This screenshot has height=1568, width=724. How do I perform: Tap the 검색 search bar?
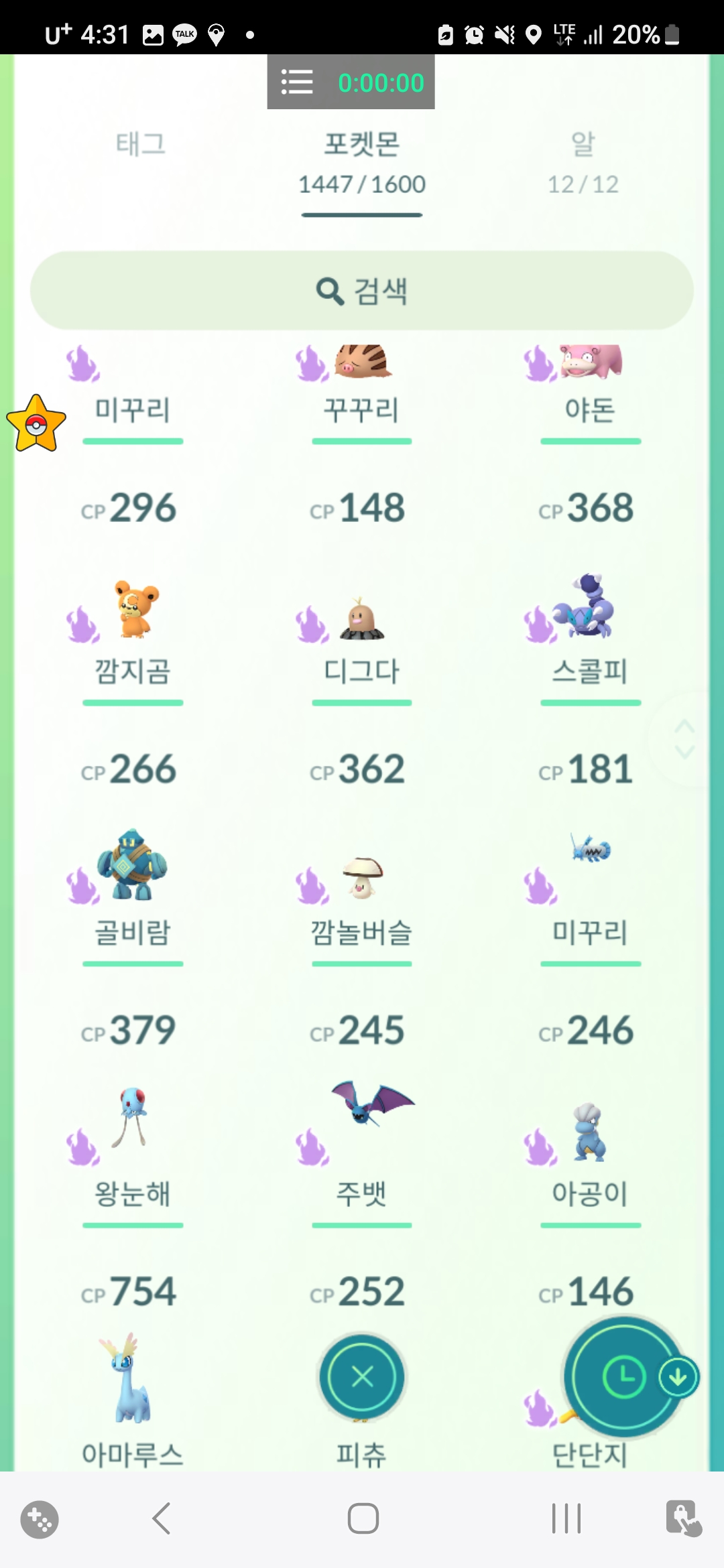coord(362,291)
